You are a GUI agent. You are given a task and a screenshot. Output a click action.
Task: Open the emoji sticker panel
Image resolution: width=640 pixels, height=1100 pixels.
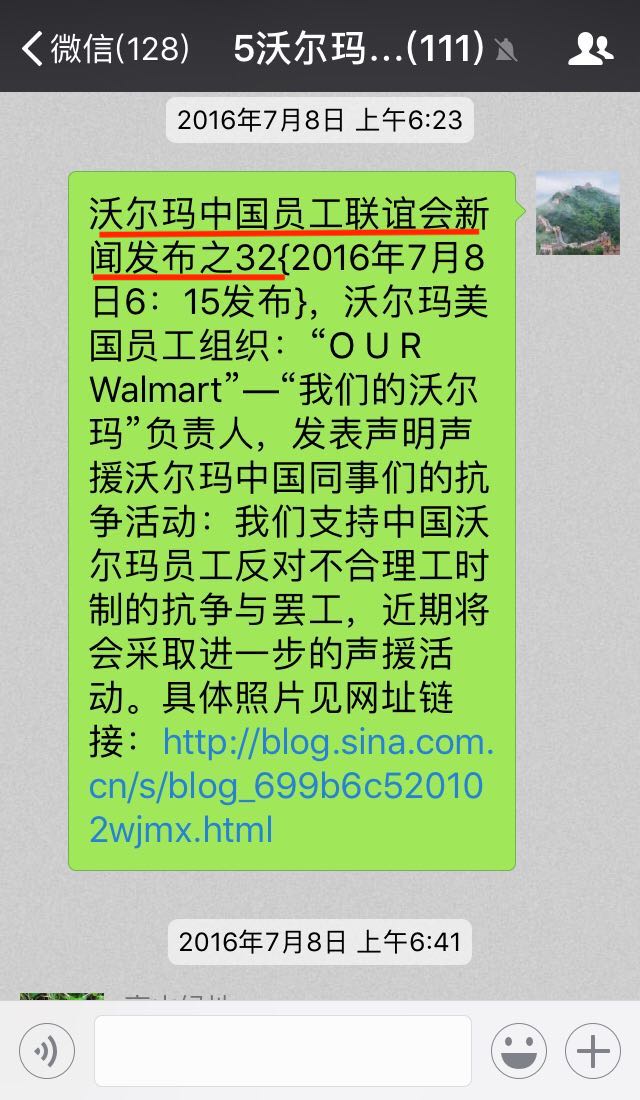[518, 1051]
